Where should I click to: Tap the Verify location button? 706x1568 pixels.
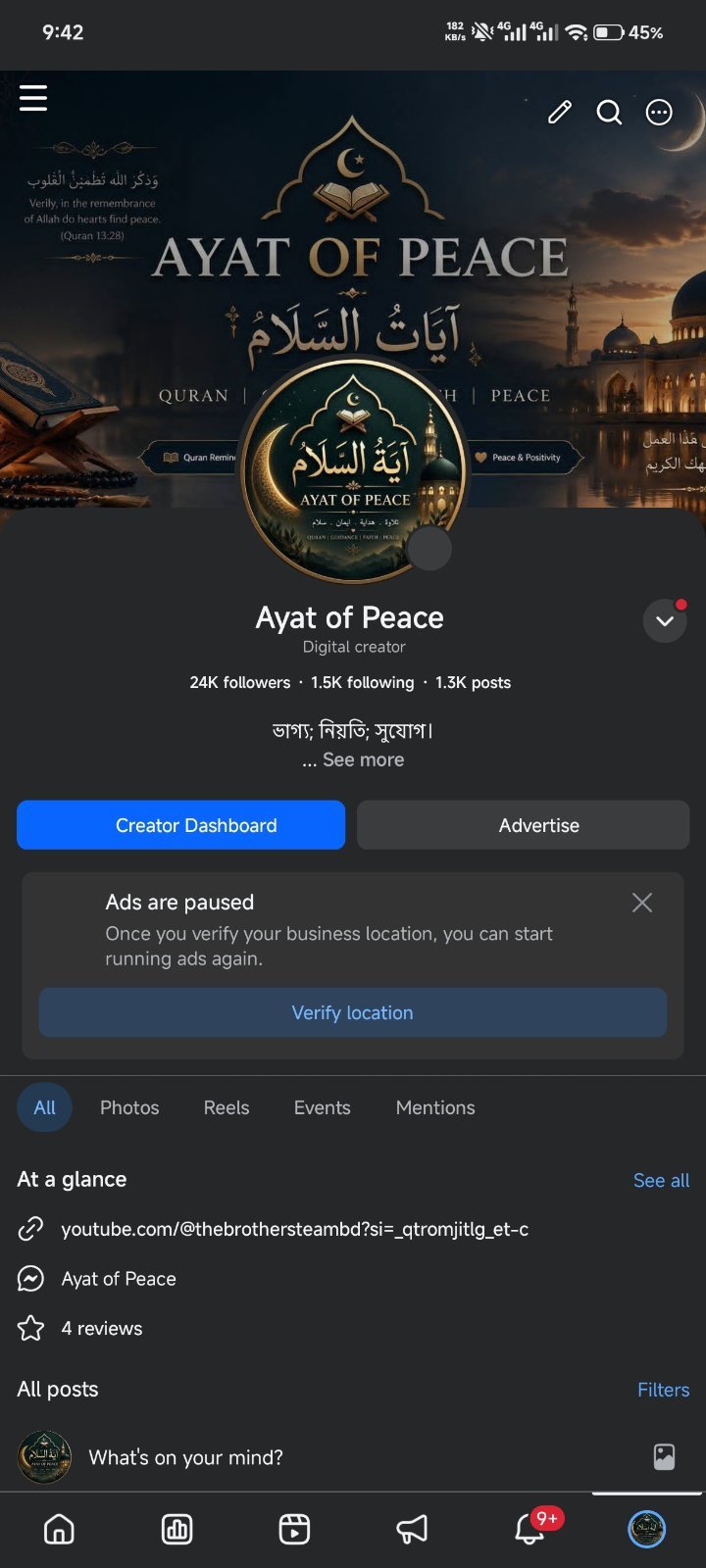353,1012
